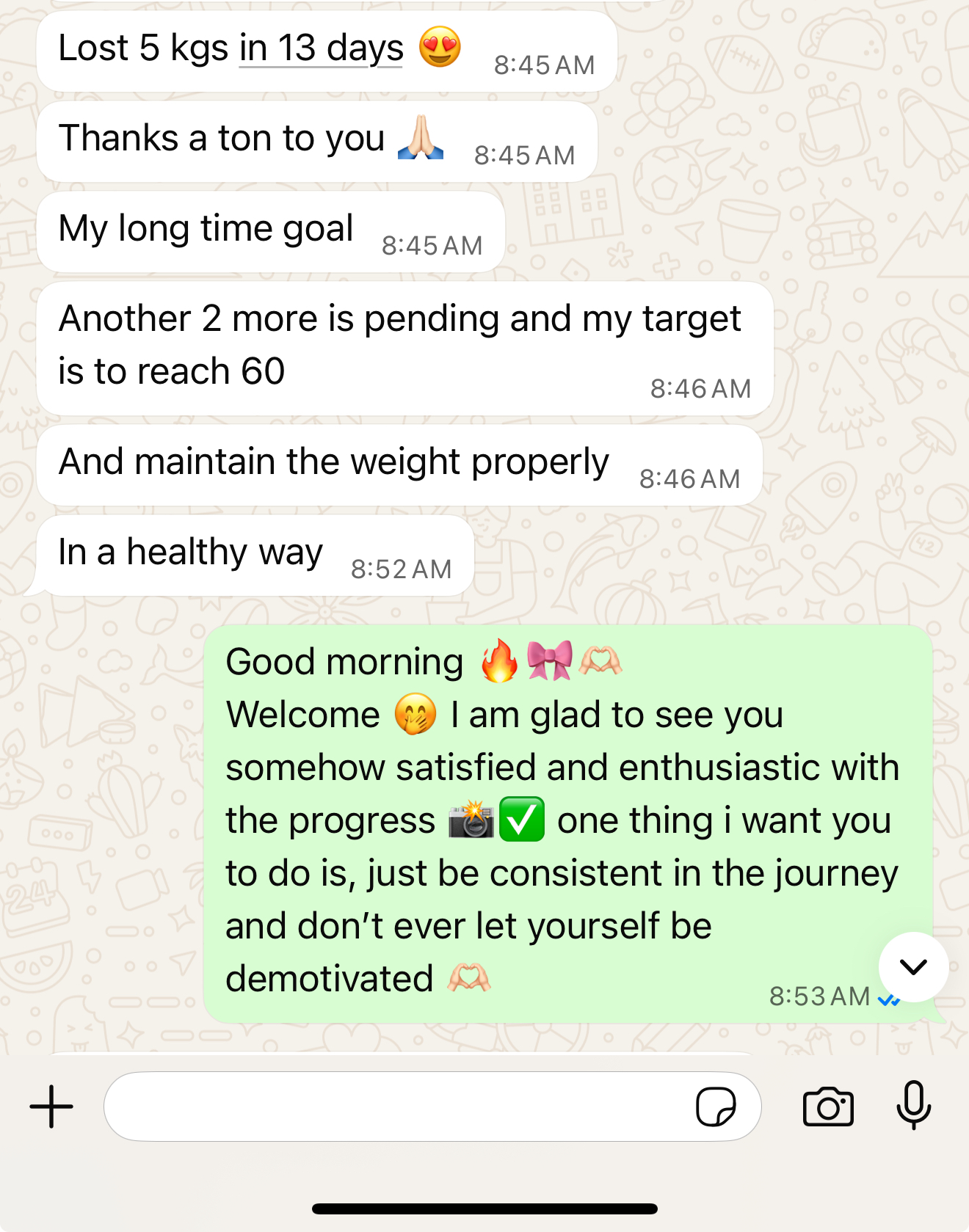Image resolution: width=969 pixels, height=1232 pixels.
Task: Open the attachment options with the plus icon
Action: pos(50,1107)
